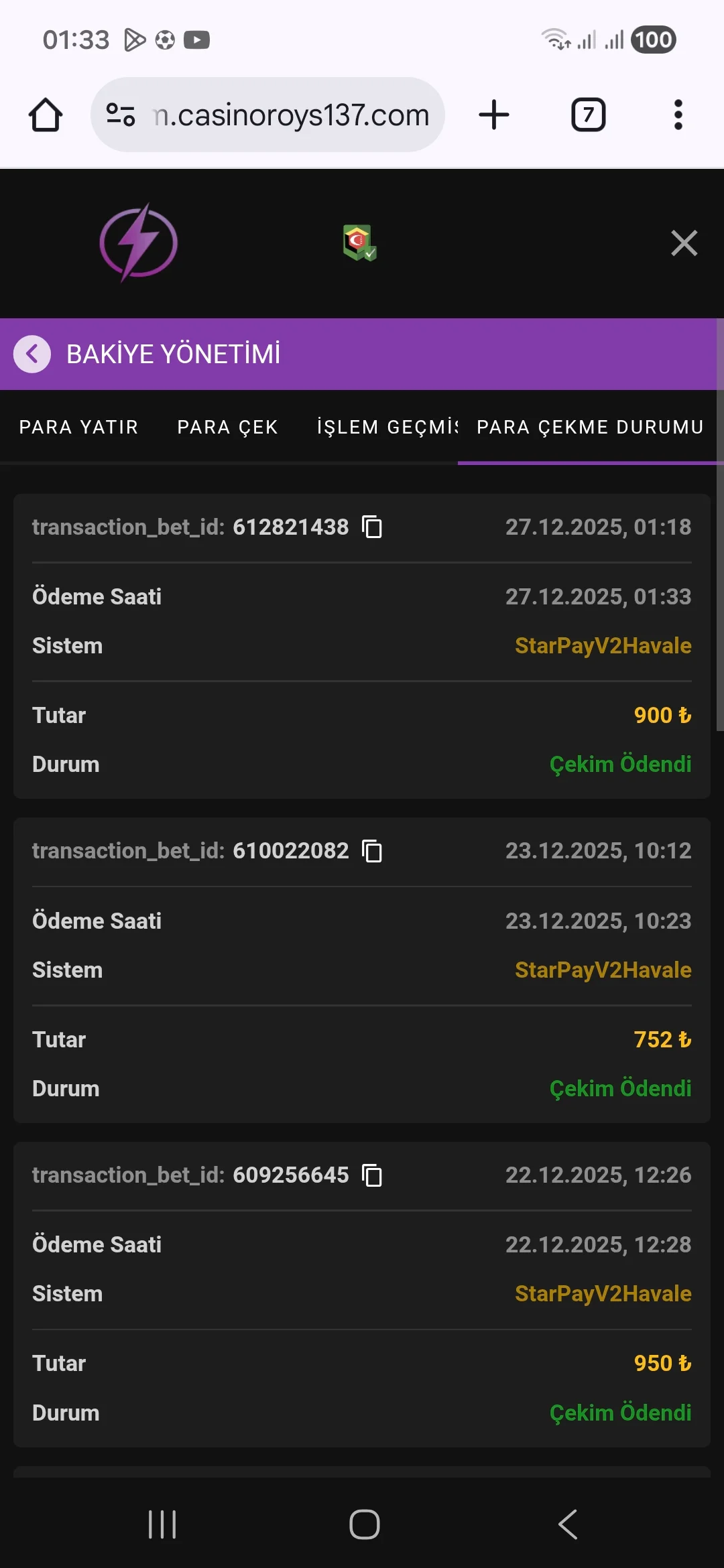Open site permissions from the address bar
The width and height of the screenshot is (724, 1568).
tap(121, 114)
